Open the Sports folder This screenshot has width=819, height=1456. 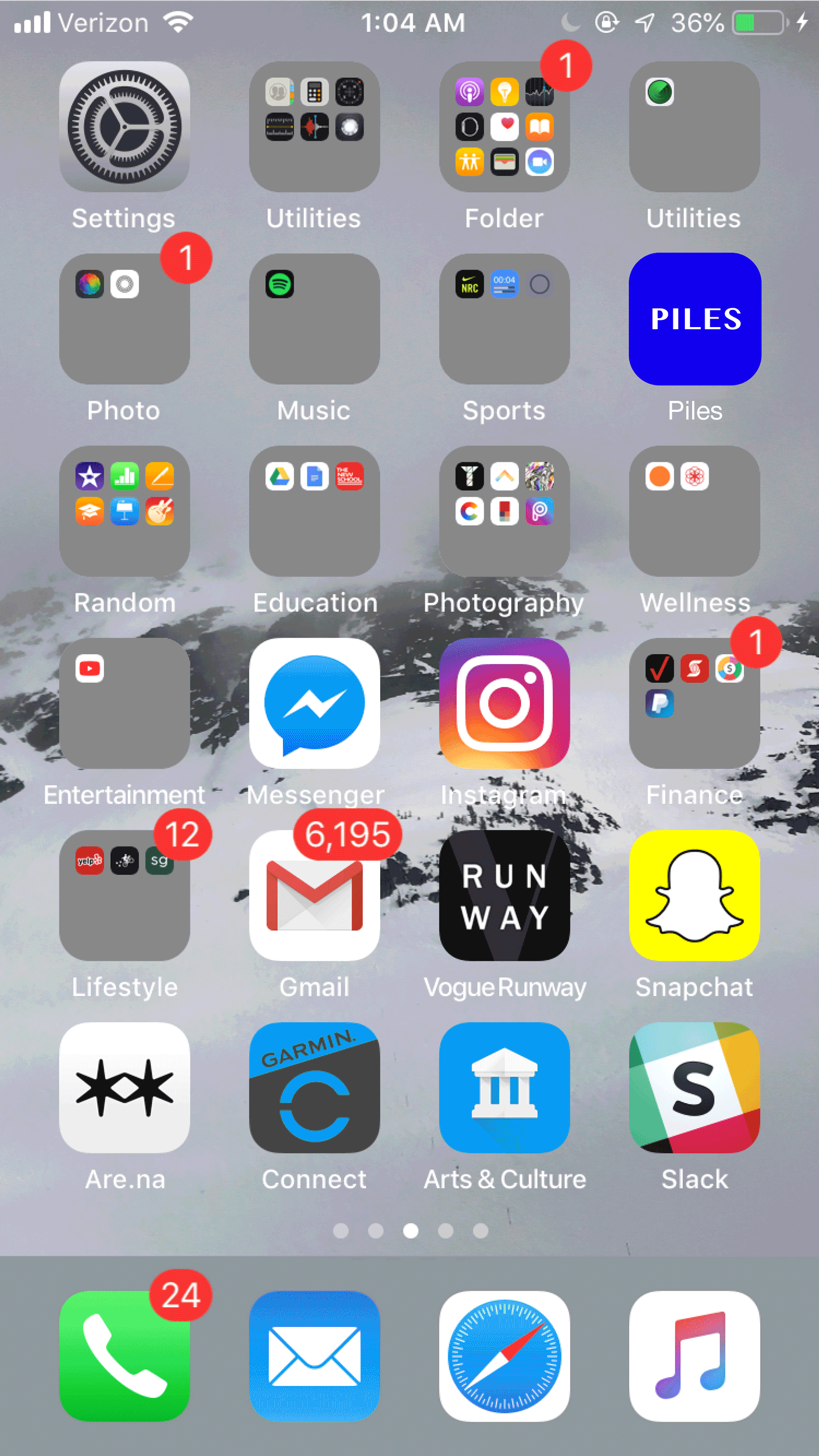point(504,319)
